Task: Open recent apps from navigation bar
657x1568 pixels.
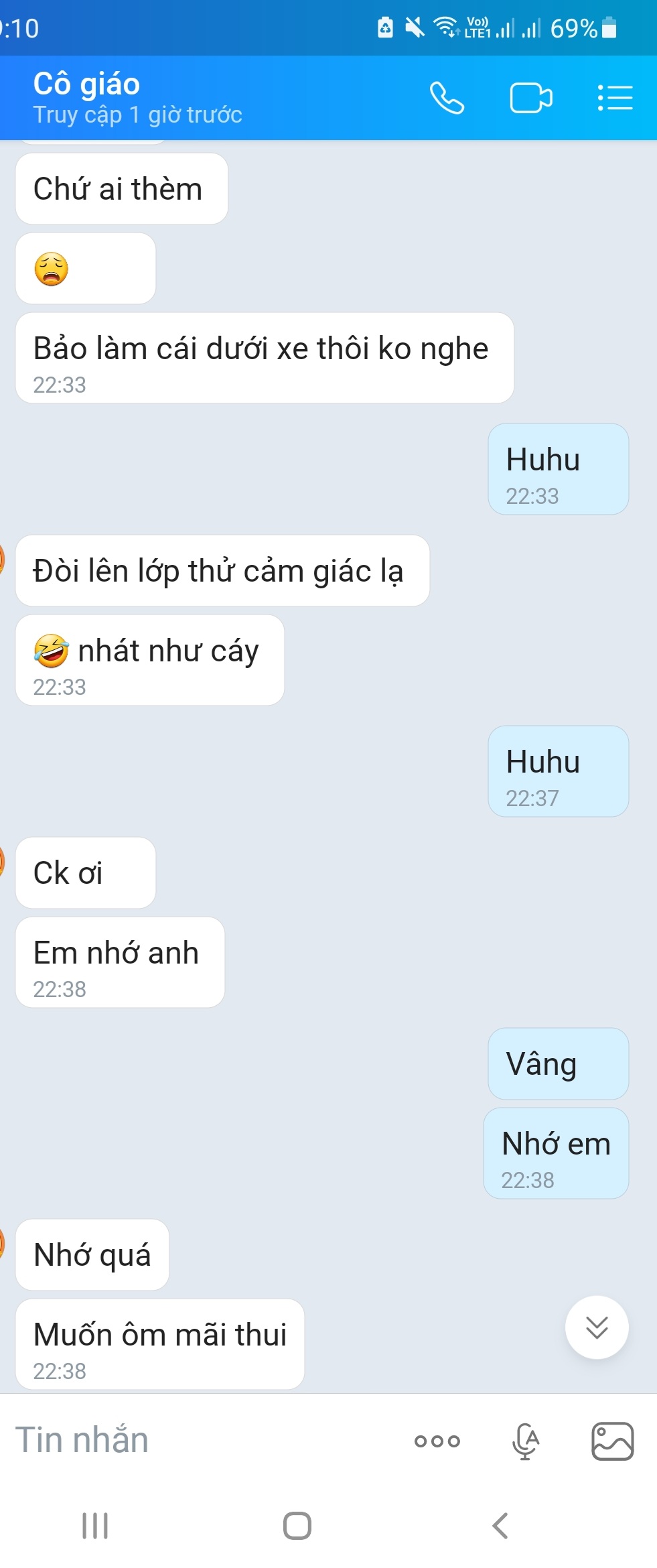Action: tap(95, 1526)
